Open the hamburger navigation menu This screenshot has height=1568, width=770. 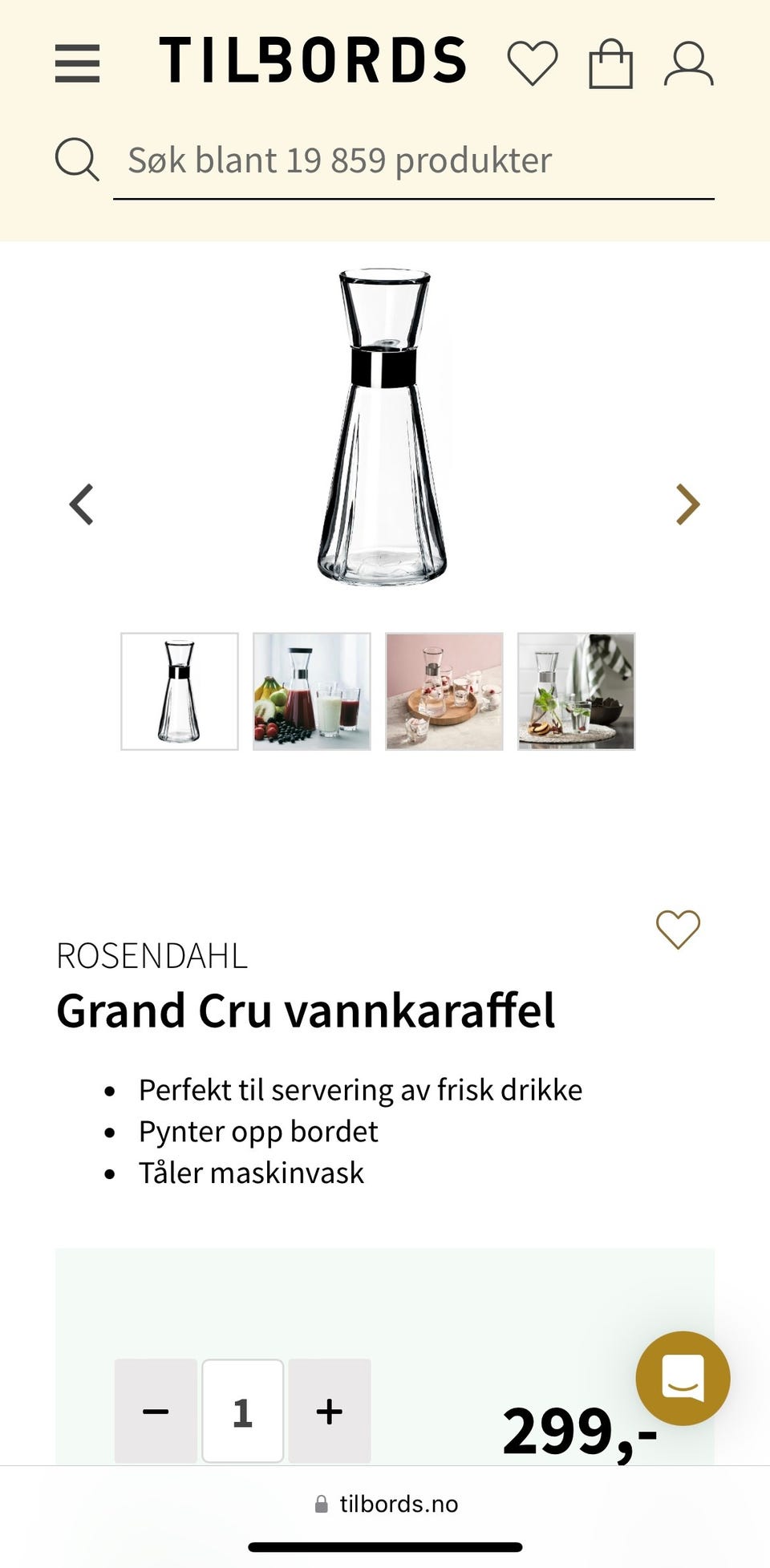pyautogui.click(x=77, y=61)
